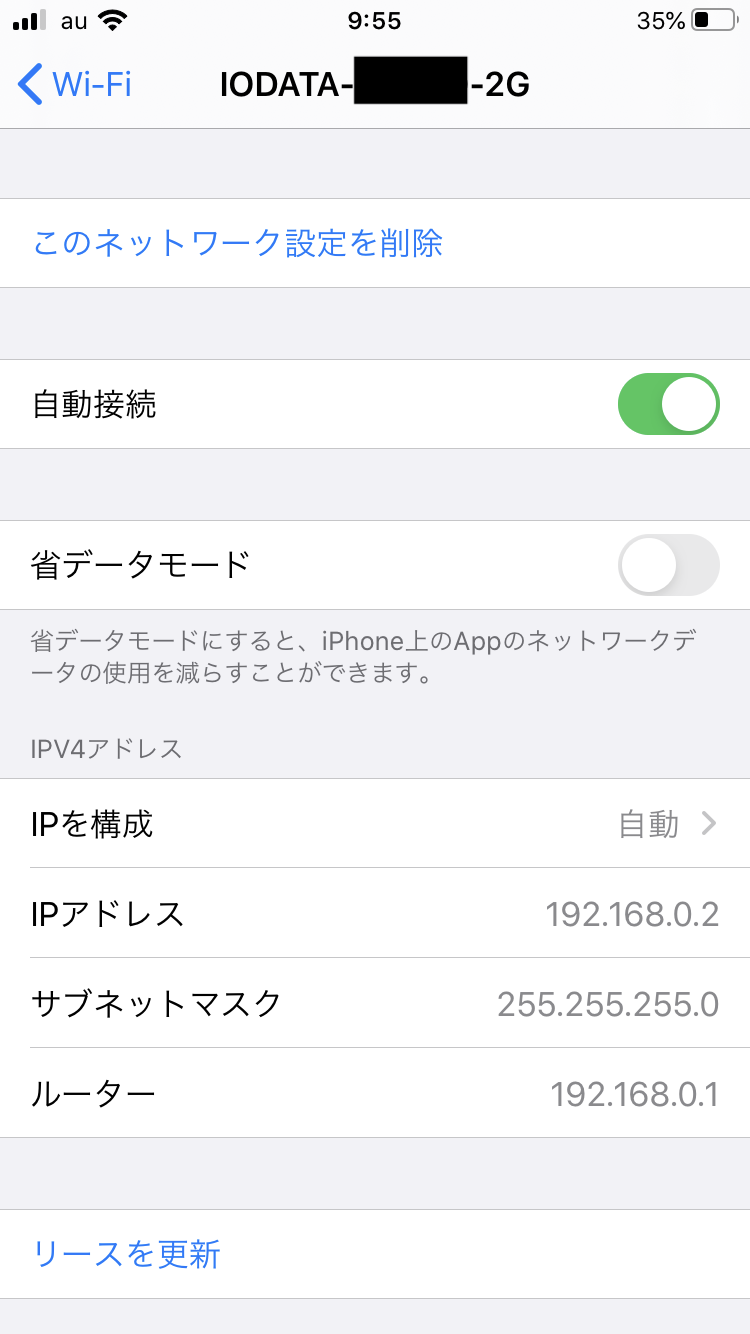Go back to the Wi-Fi settings list
The width and height of the screenshot is (750, 1334).
point(75,85)
